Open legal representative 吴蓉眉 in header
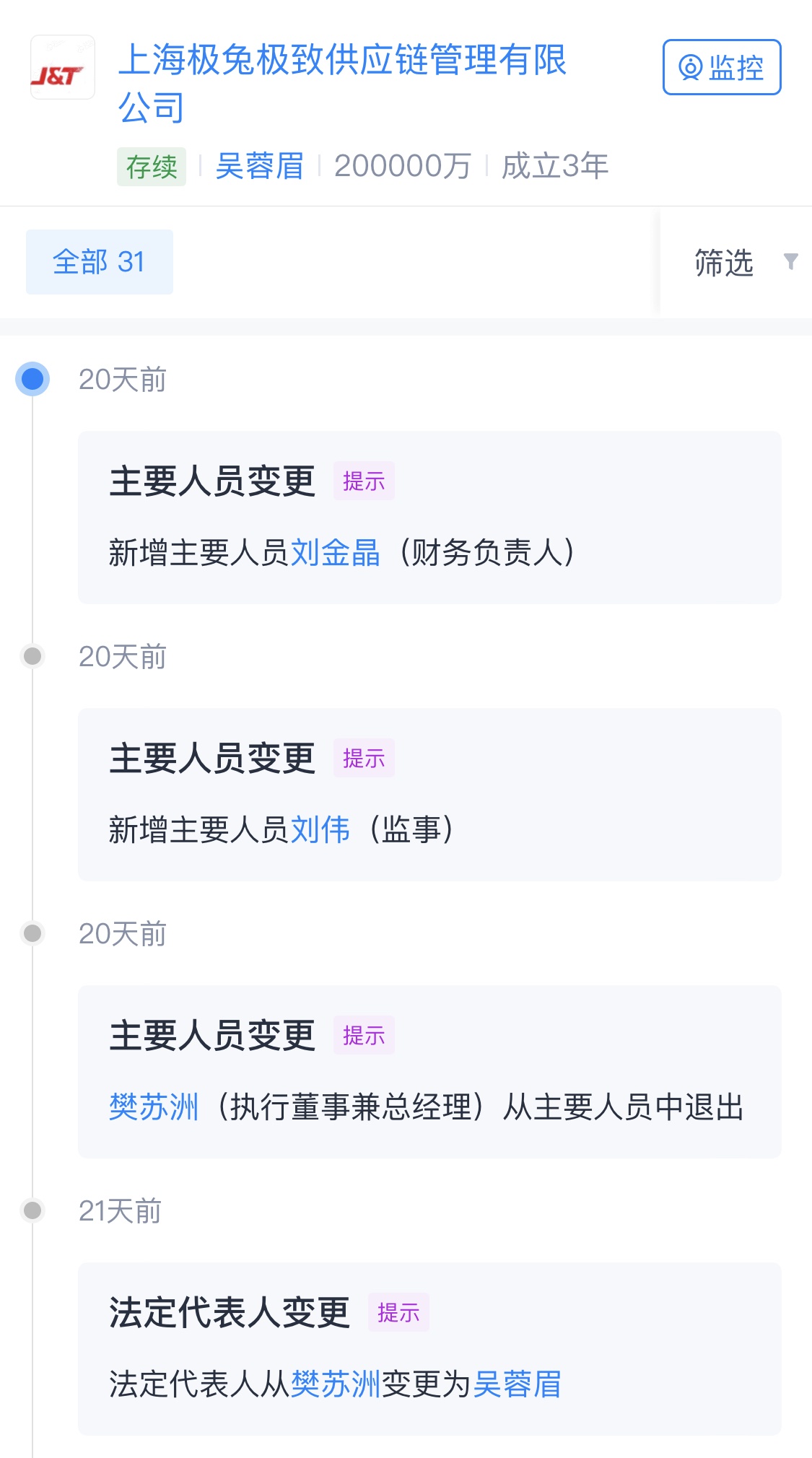Screen dimensions: 812x1458 [260, 166]
